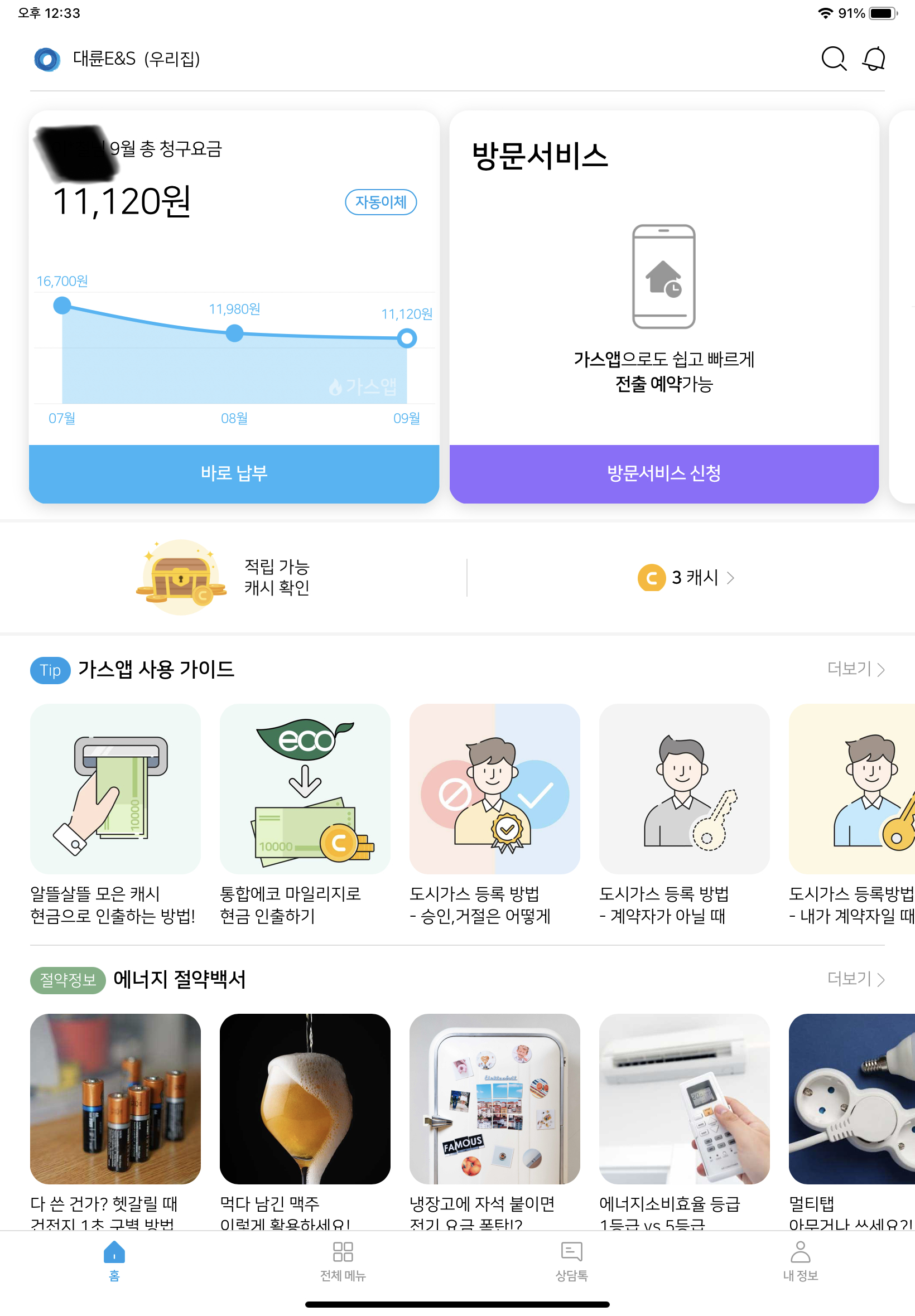Open guide 알뜰살뜰 모은 캐시 현금 인출
The height and width of the screenshot is (1316, 915).
point(115,814)
